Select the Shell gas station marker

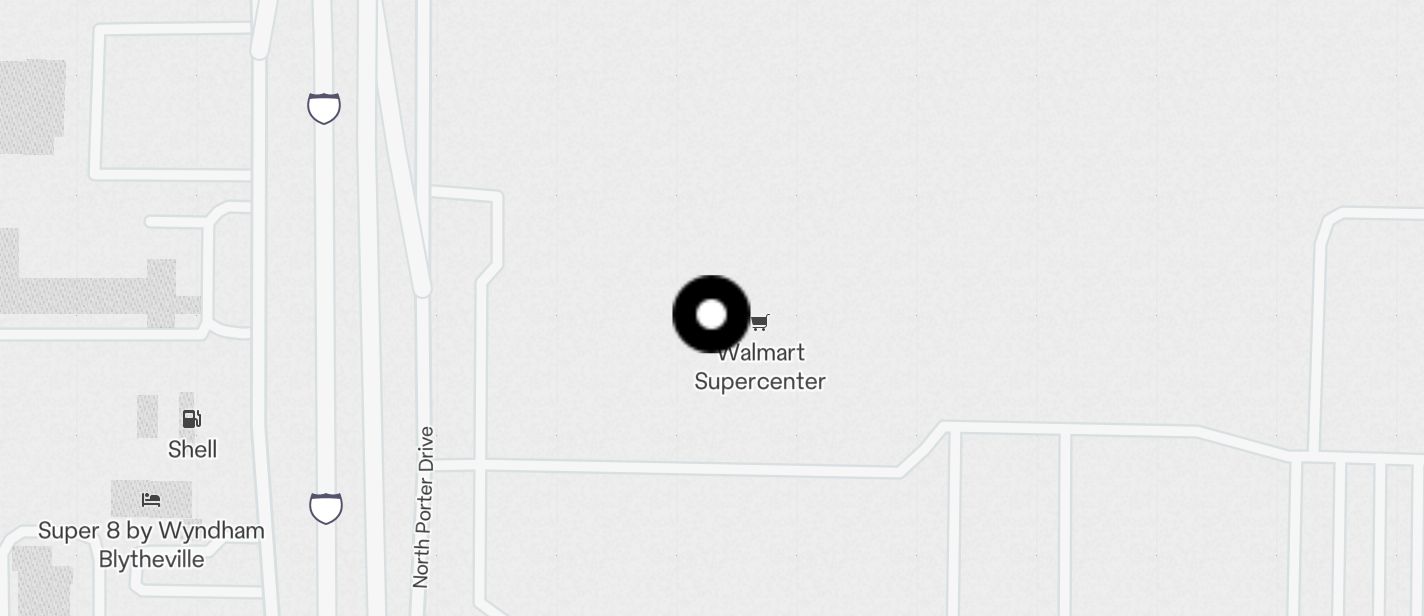(191, 419)
